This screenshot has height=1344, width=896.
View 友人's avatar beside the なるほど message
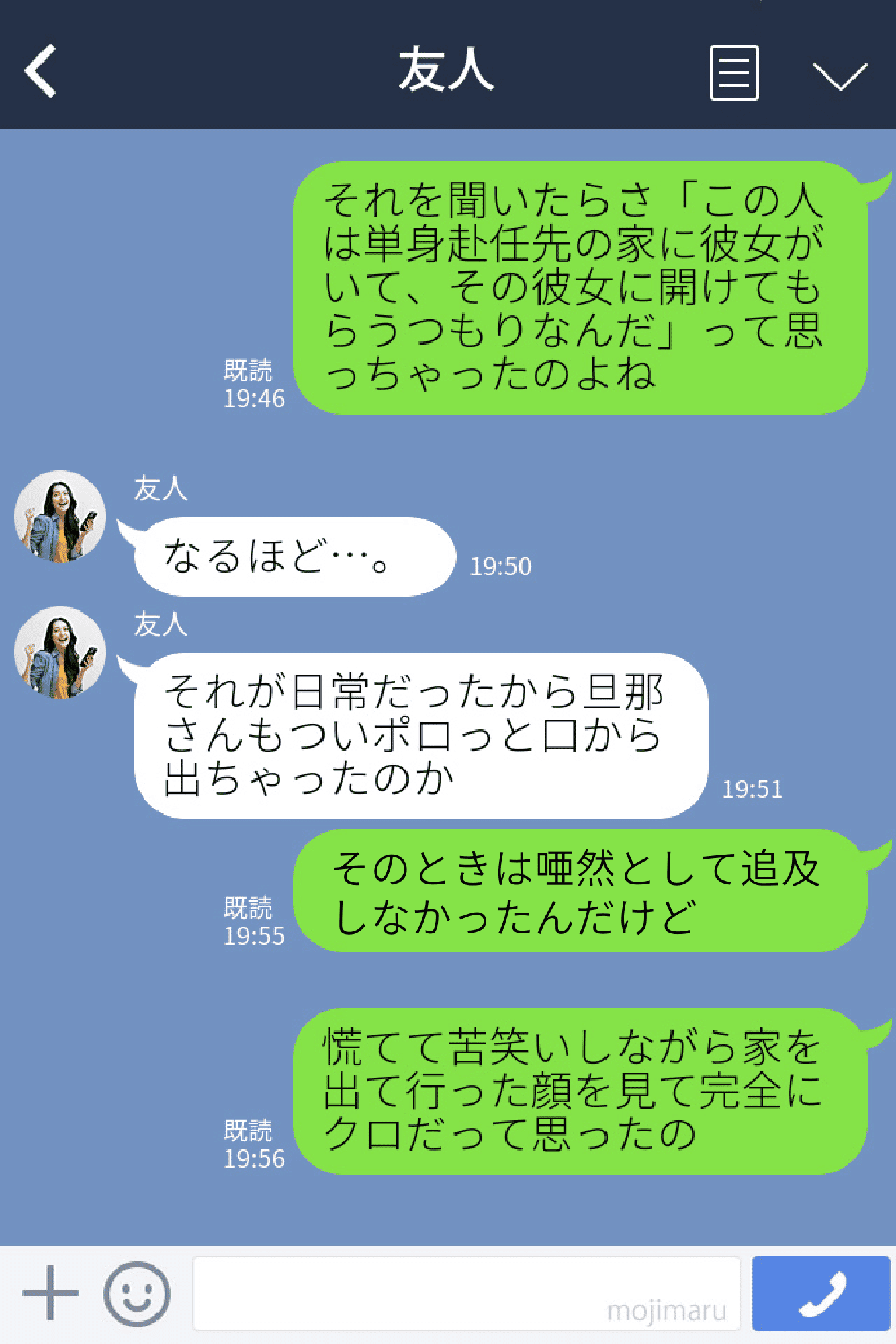60,517
